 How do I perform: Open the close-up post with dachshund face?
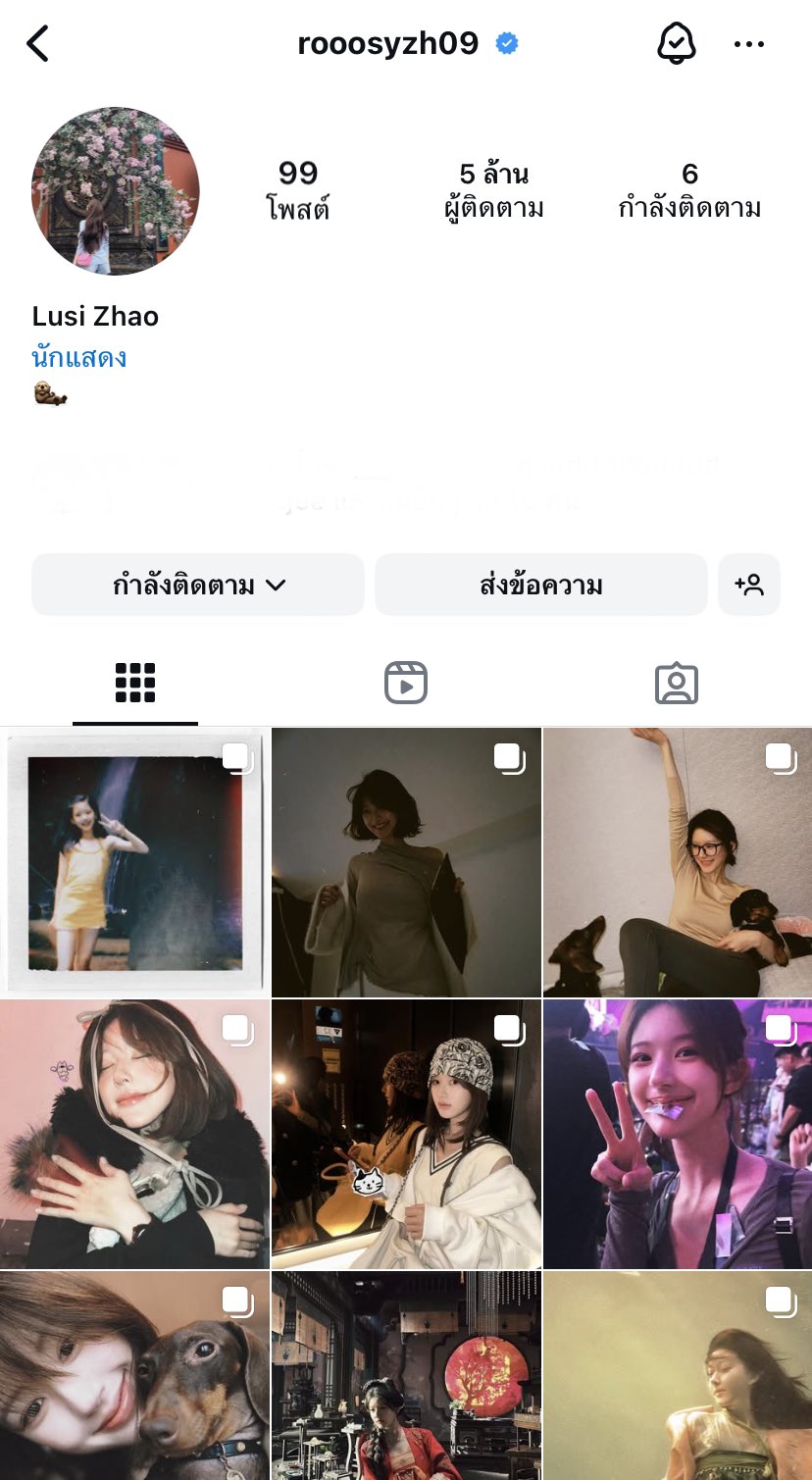134,1375
